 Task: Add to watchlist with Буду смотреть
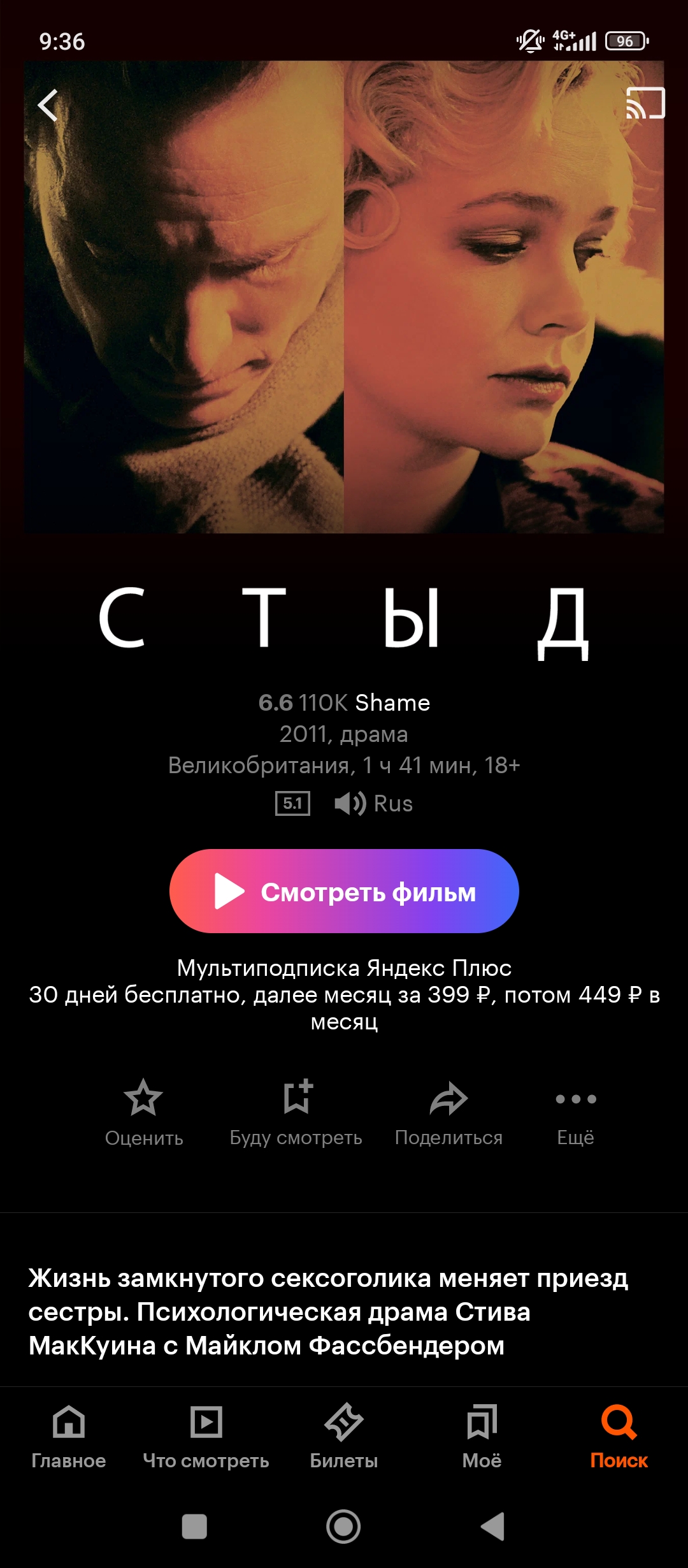click(x=296, y=1113)
